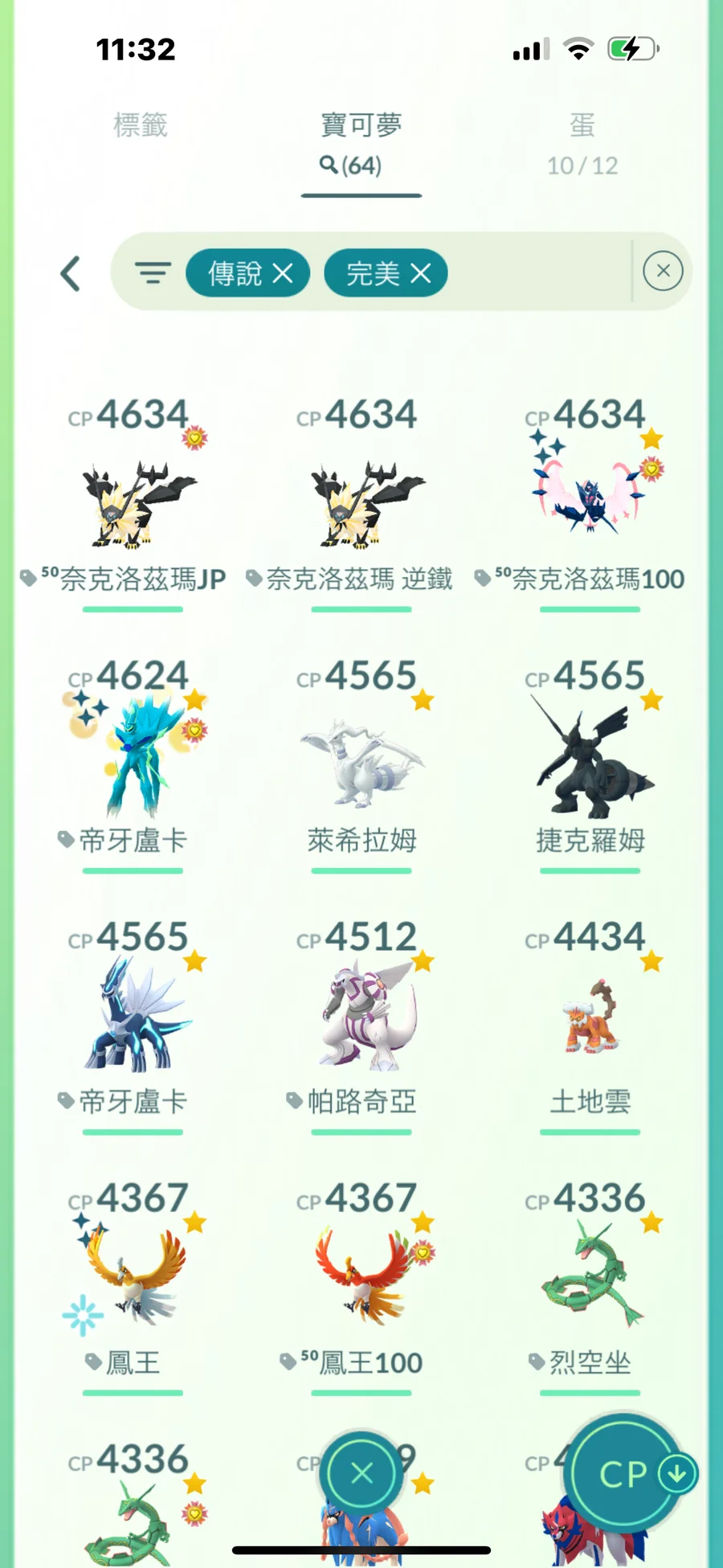Open the filter options icon
The width and height of the screenshot is (723, 1568).
point(153,273)
